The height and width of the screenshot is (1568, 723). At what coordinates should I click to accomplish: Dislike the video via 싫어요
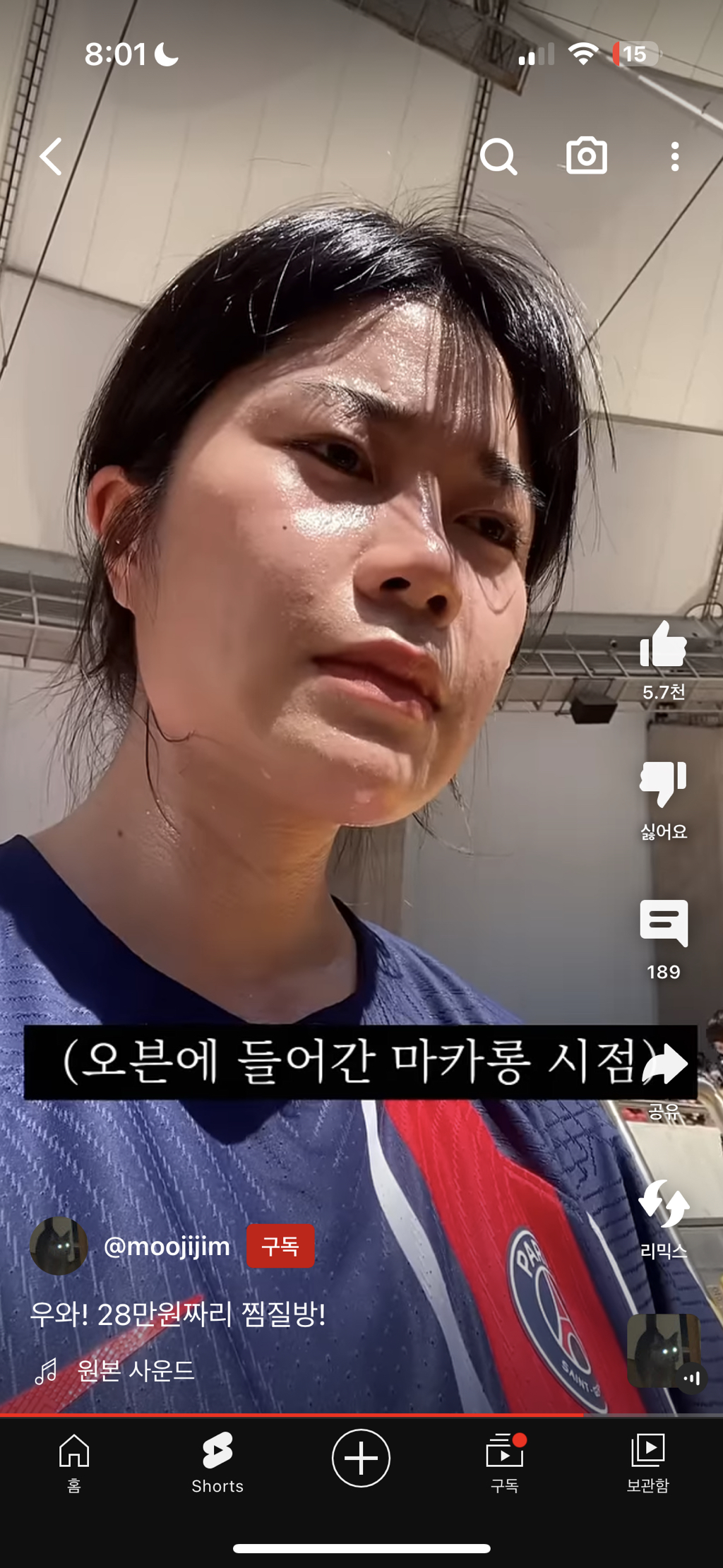[664, 784]
